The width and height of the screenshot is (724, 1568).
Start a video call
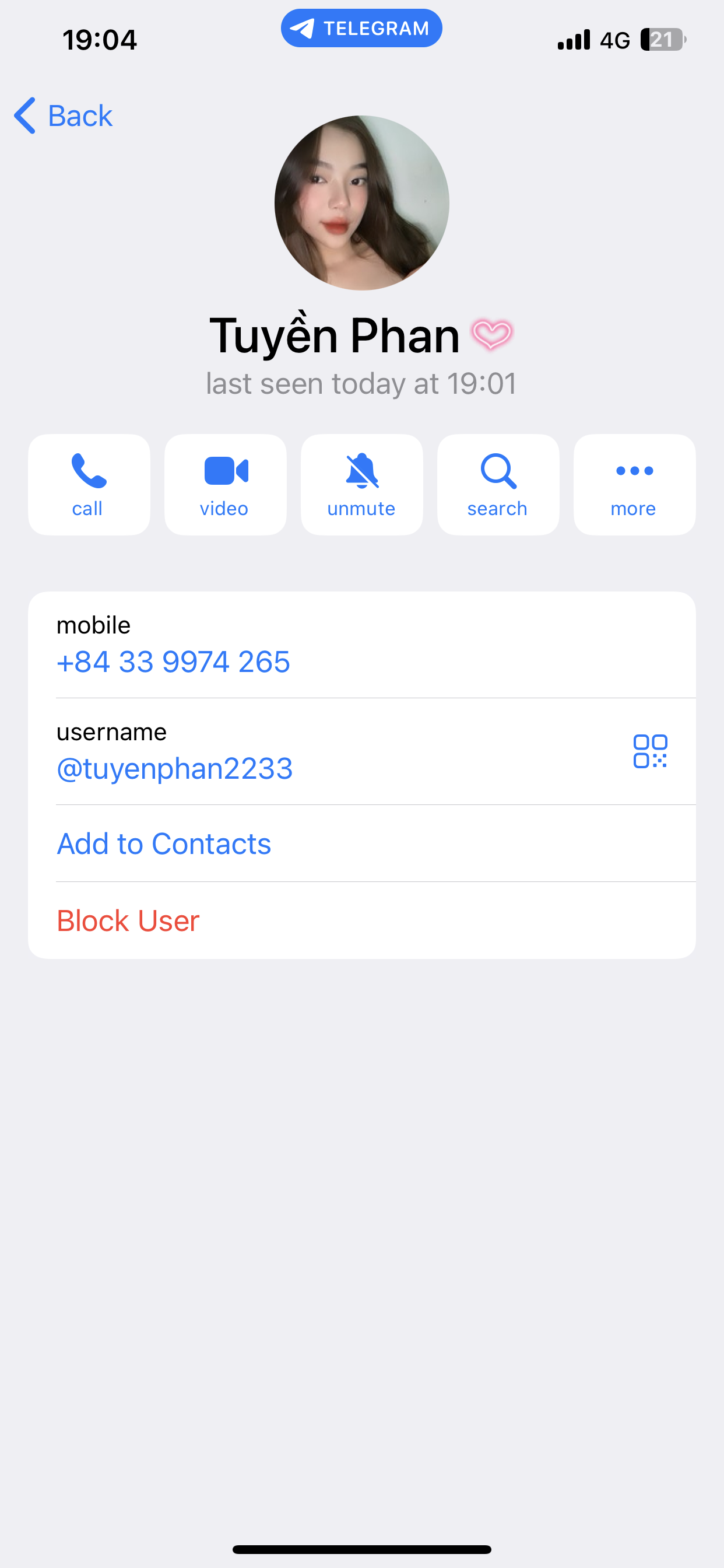(225, 485)
